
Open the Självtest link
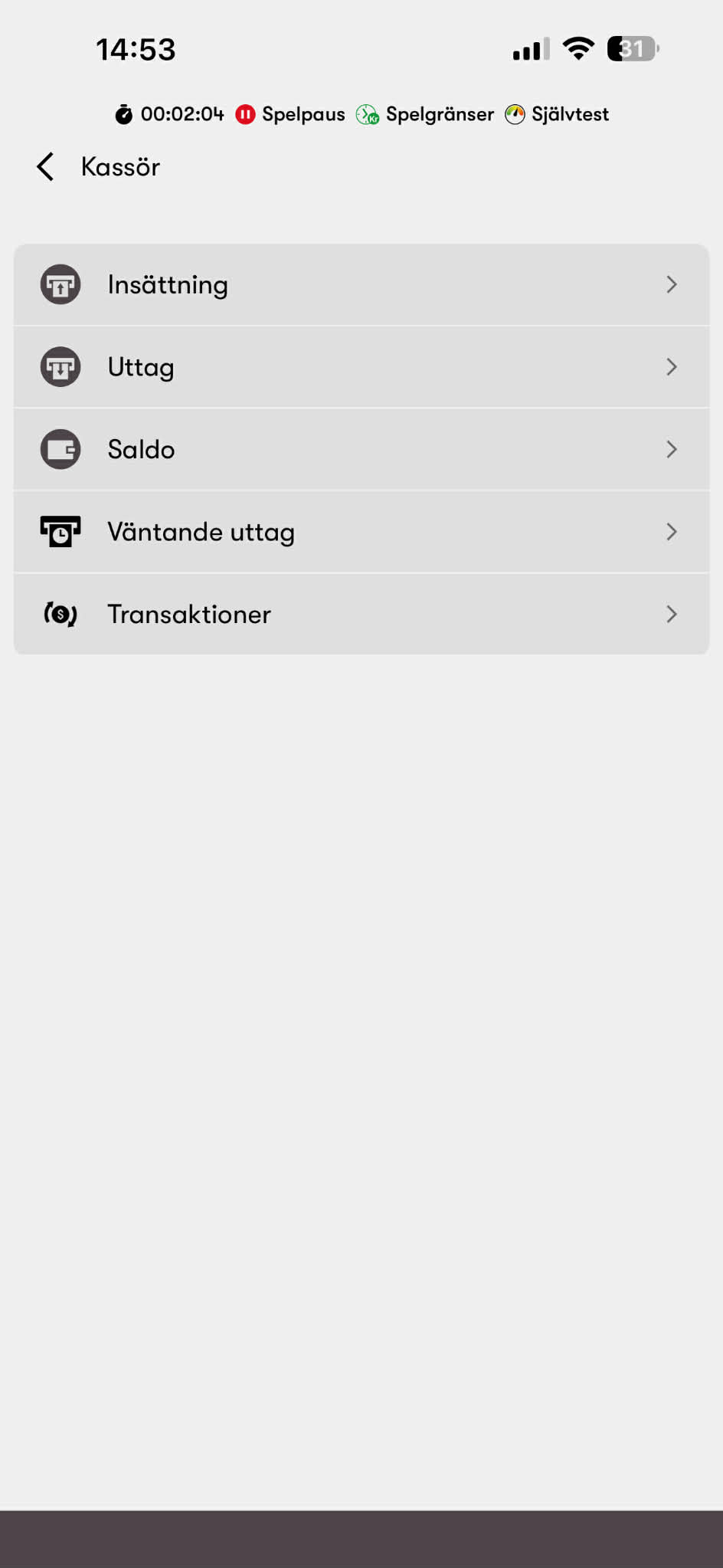557,114
